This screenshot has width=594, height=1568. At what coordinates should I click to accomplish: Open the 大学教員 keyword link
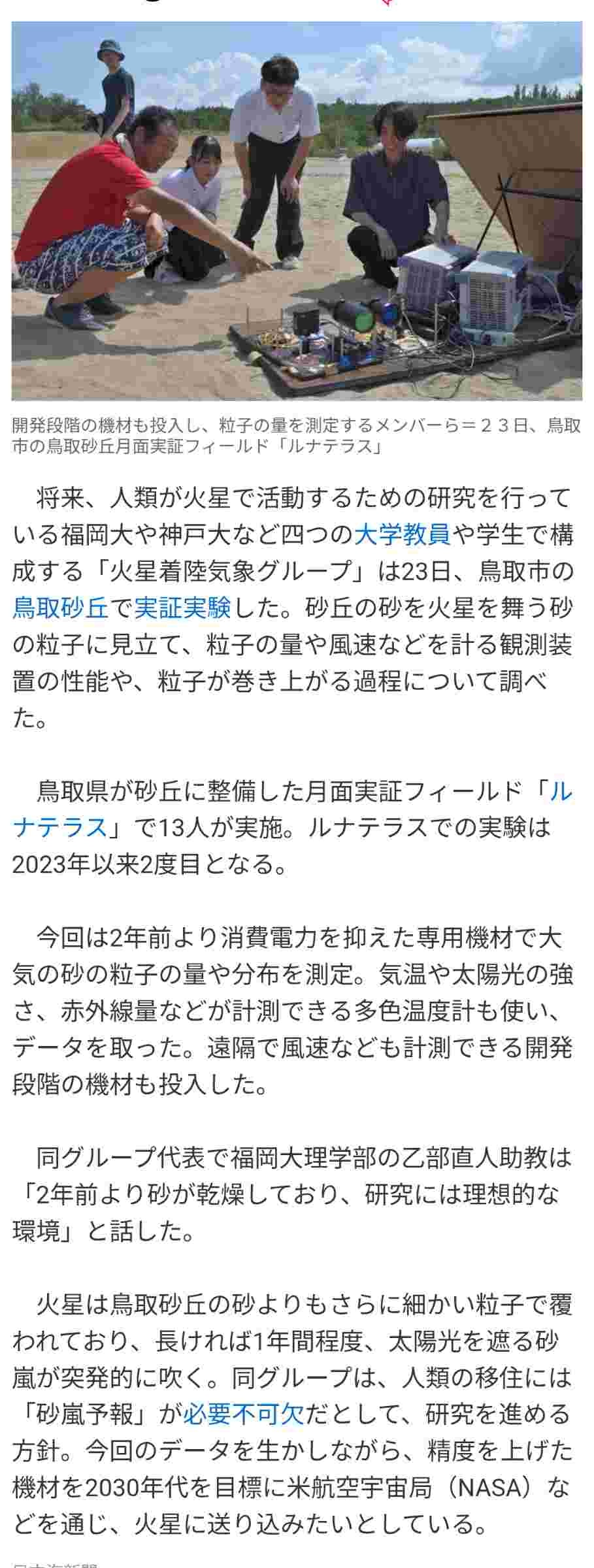click(403, 534)
